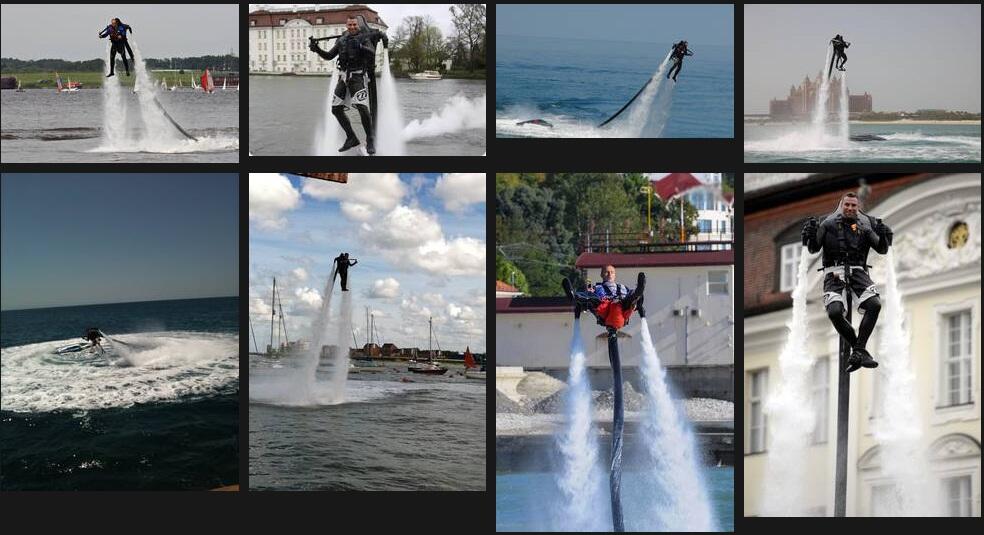
Task: Open the photo with sailboats on the lake
Action: 119,83
